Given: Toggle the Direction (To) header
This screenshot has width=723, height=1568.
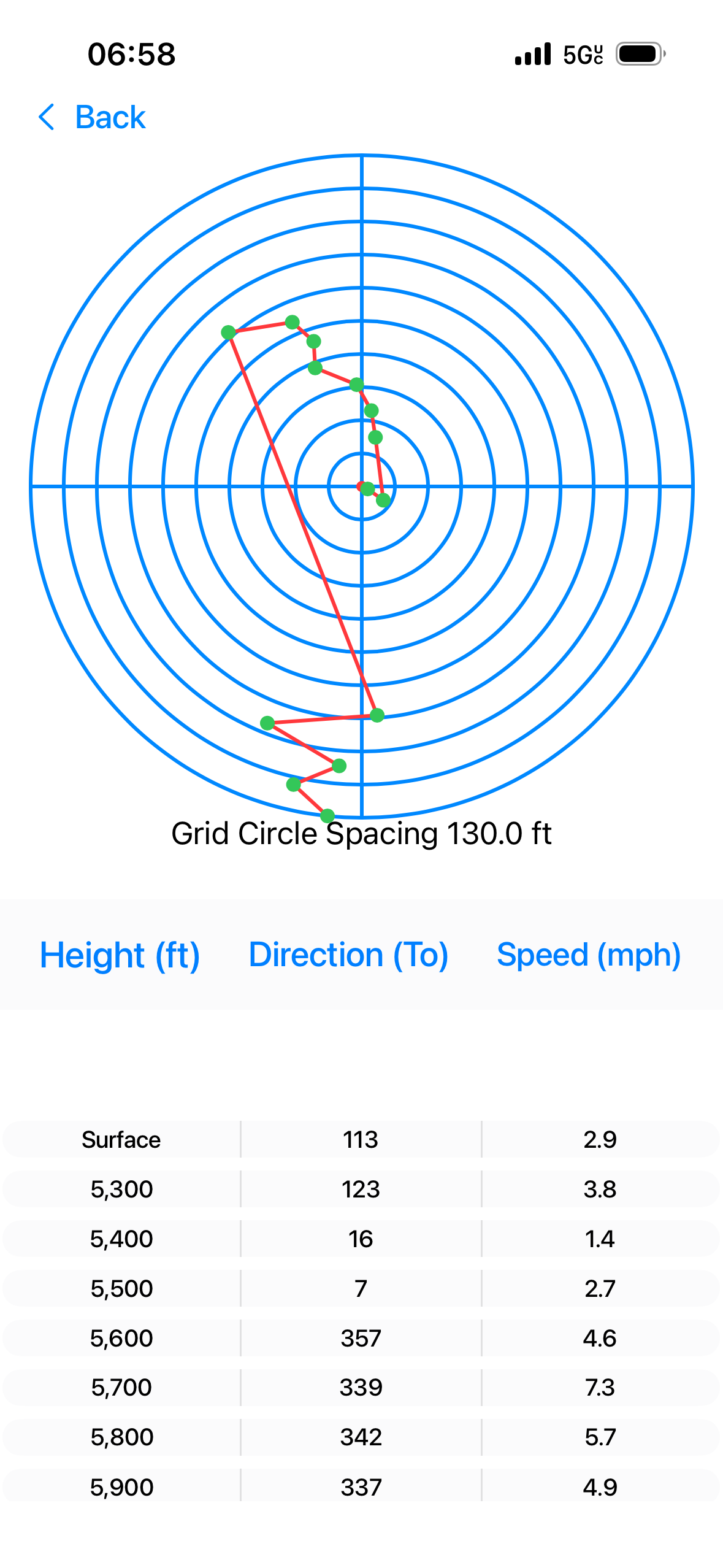Looking at the screenshot, I should [348, 955].
